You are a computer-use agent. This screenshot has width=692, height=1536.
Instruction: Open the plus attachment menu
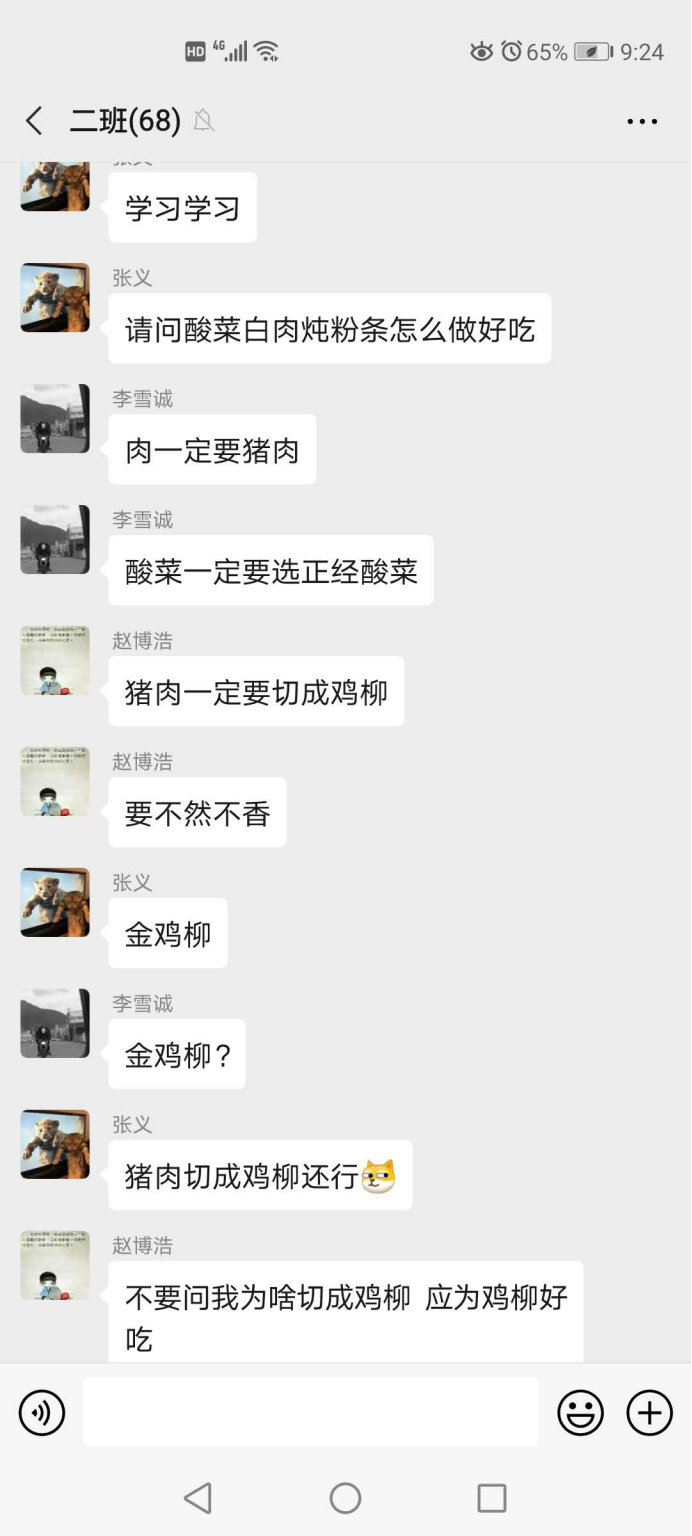(649, 1413)
